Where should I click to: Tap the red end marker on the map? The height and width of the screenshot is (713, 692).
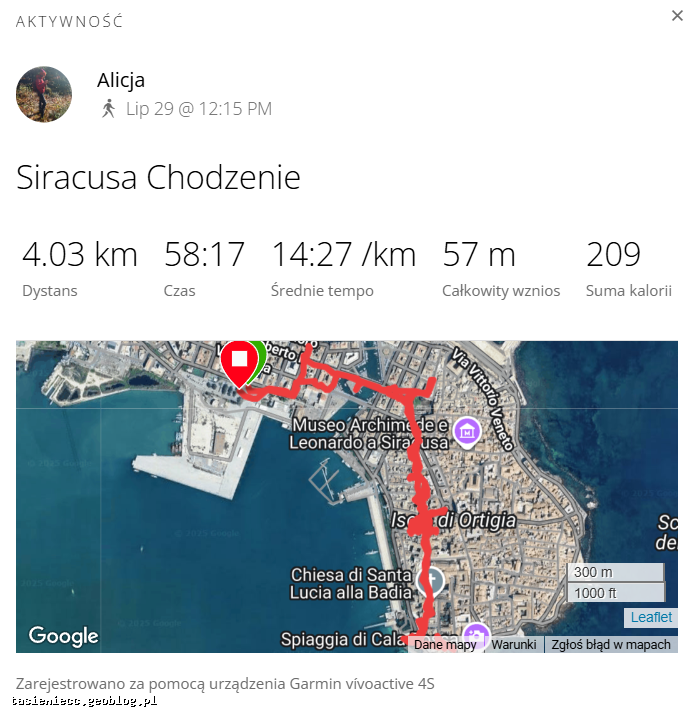click(x=238, y=361)
